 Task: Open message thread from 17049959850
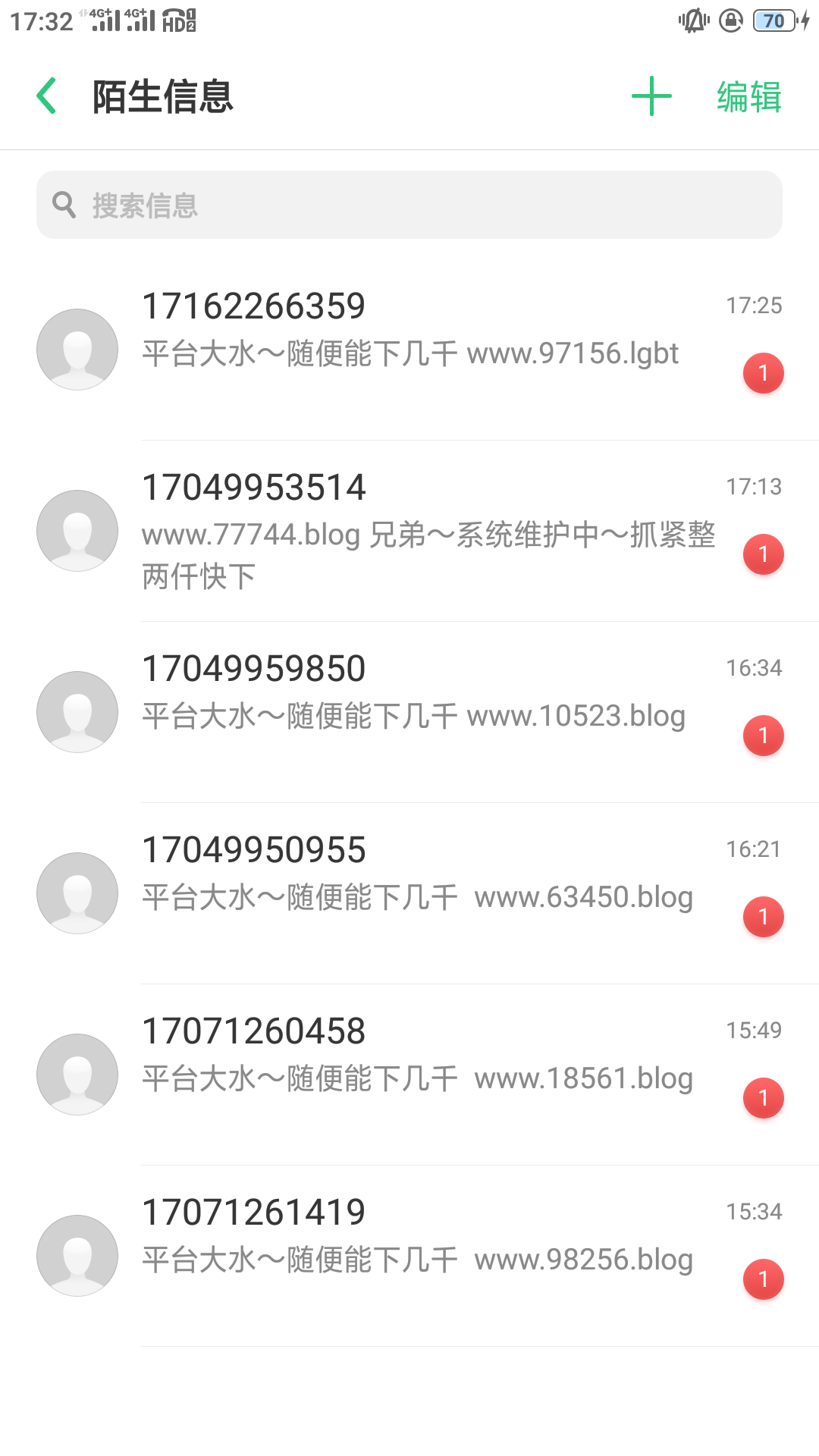click(409, 712)
